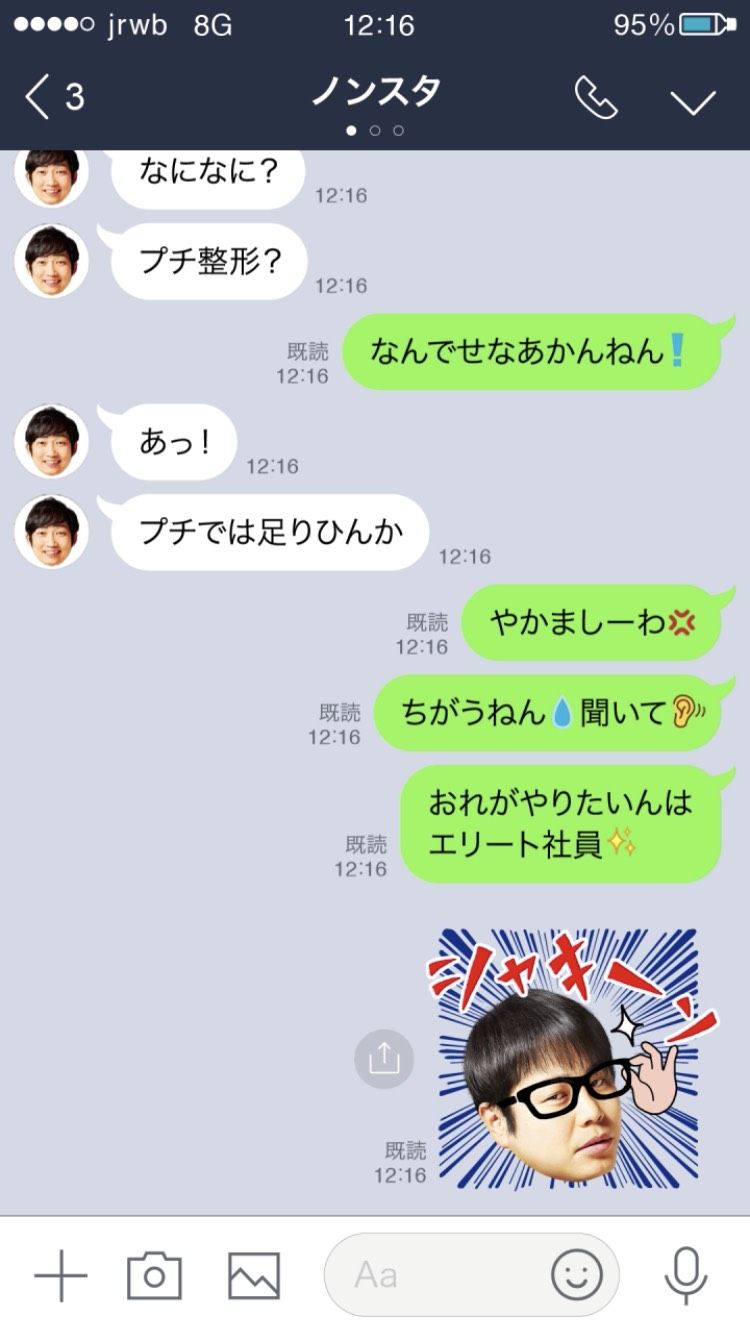The width and height of the screenshot is (750, 1334).
Task: Open sender's profile beside プチ整形? message
Action: point(51,260)
